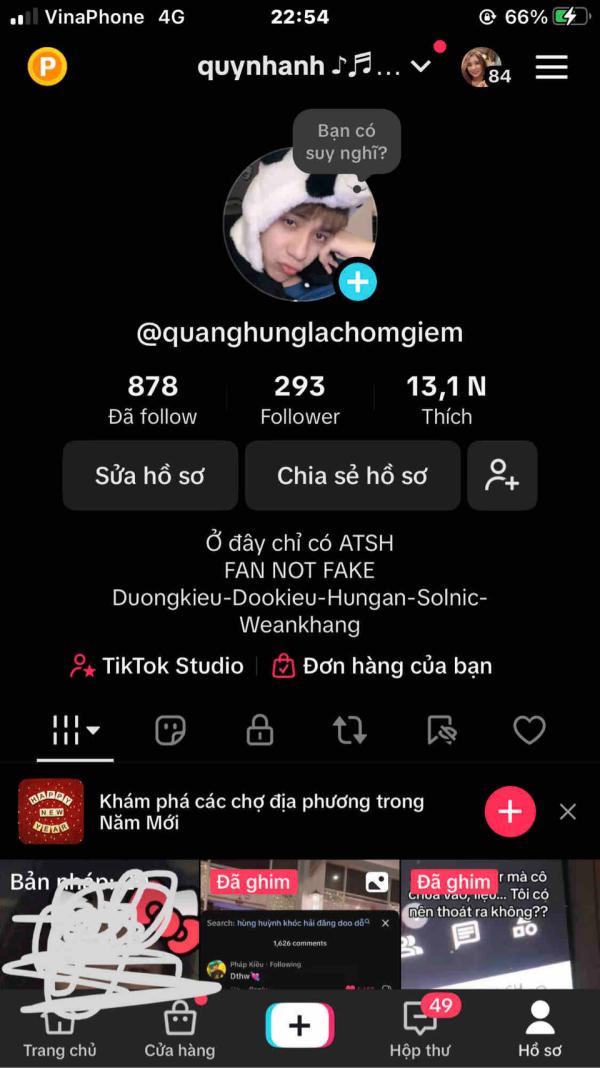Open Cửa hàng shop tab

[x=180, y=1028]
